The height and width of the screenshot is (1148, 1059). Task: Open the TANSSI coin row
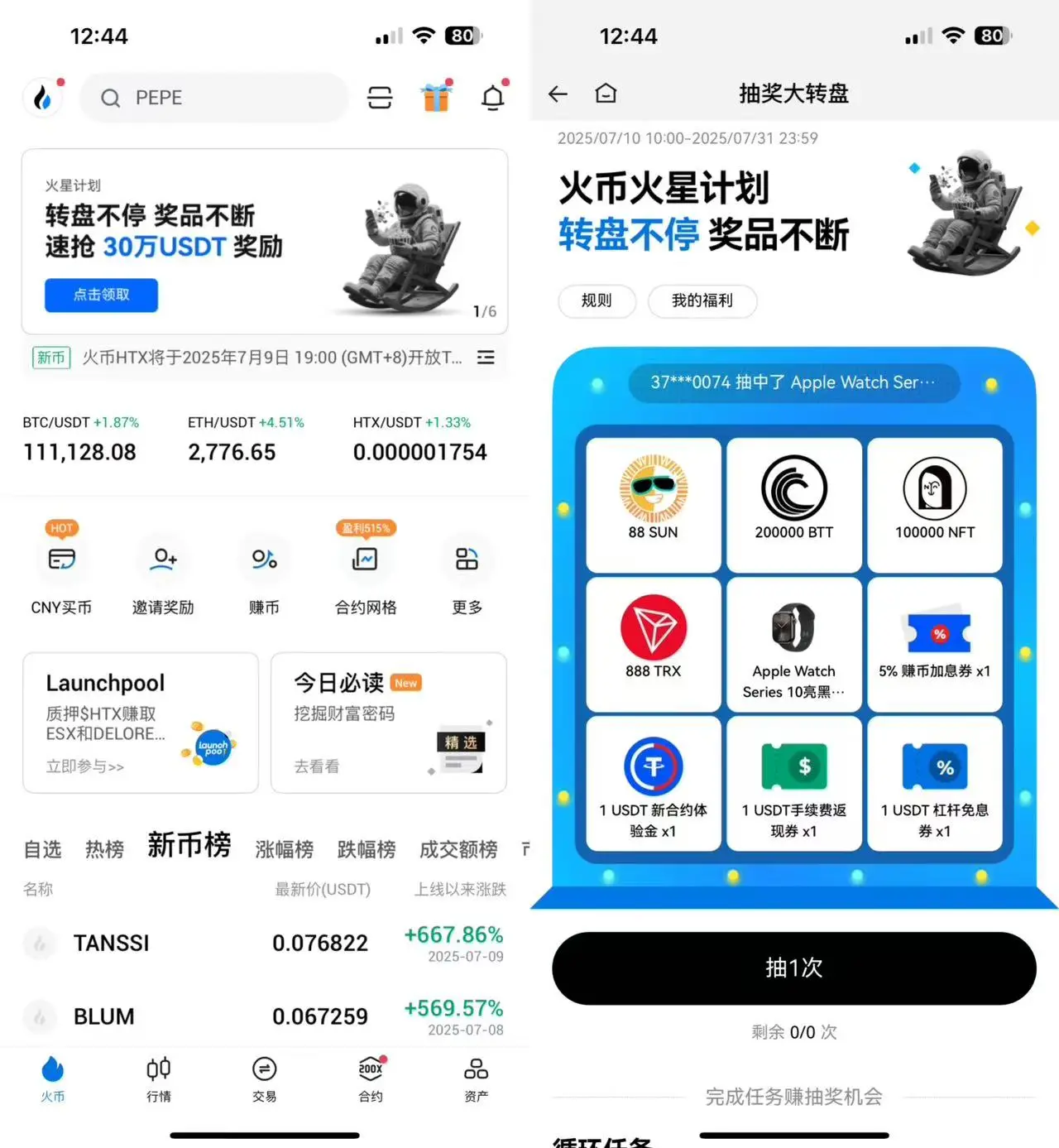point(265,943)
